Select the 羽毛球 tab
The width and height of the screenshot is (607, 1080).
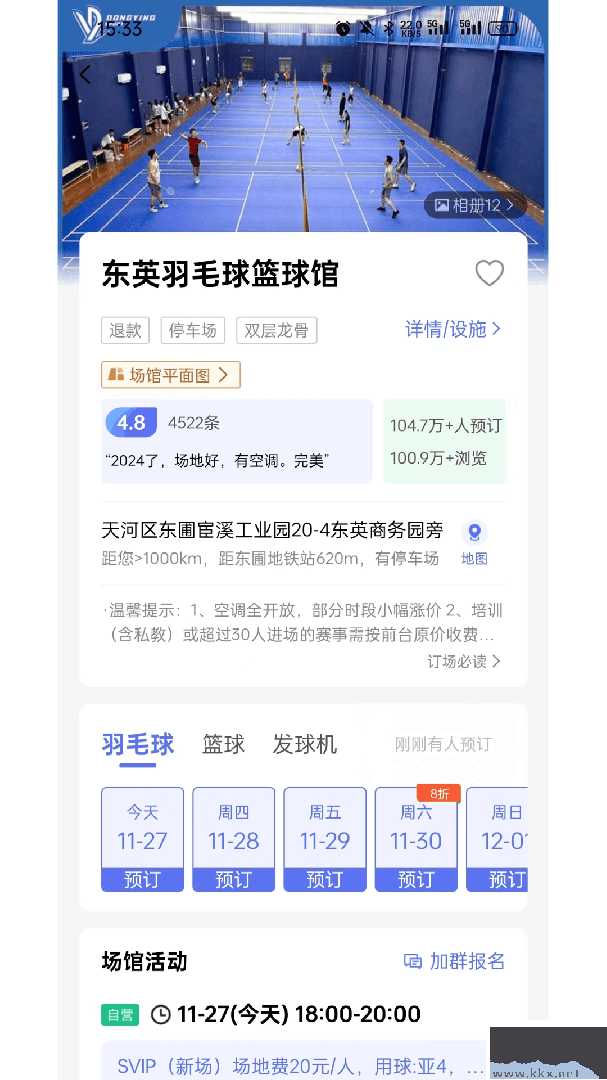(138, 745)
